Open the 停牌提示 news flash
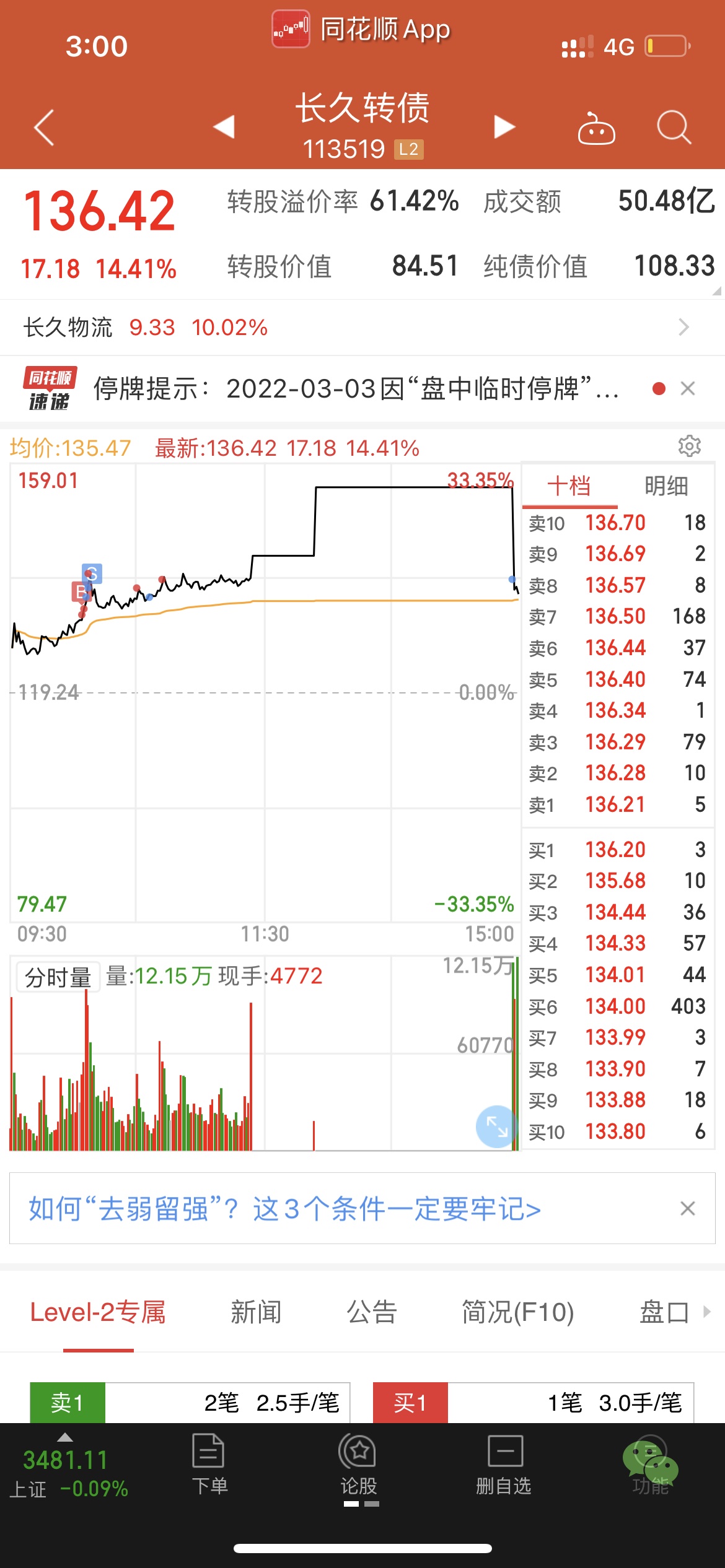 (356, 389)
